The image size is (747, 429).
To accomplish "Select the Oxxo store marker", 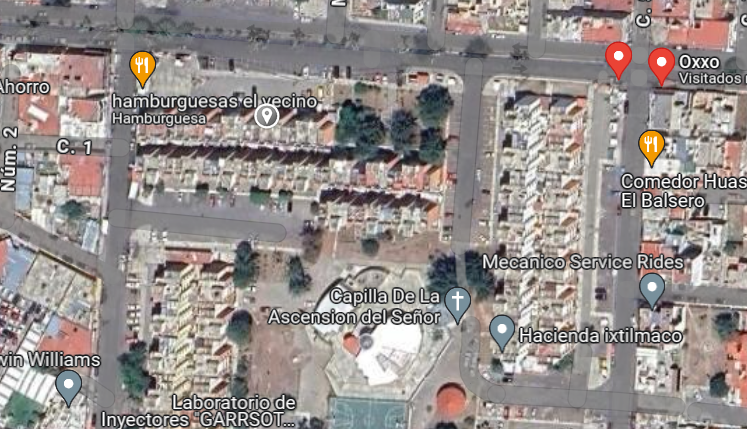I will coord(660,65).
